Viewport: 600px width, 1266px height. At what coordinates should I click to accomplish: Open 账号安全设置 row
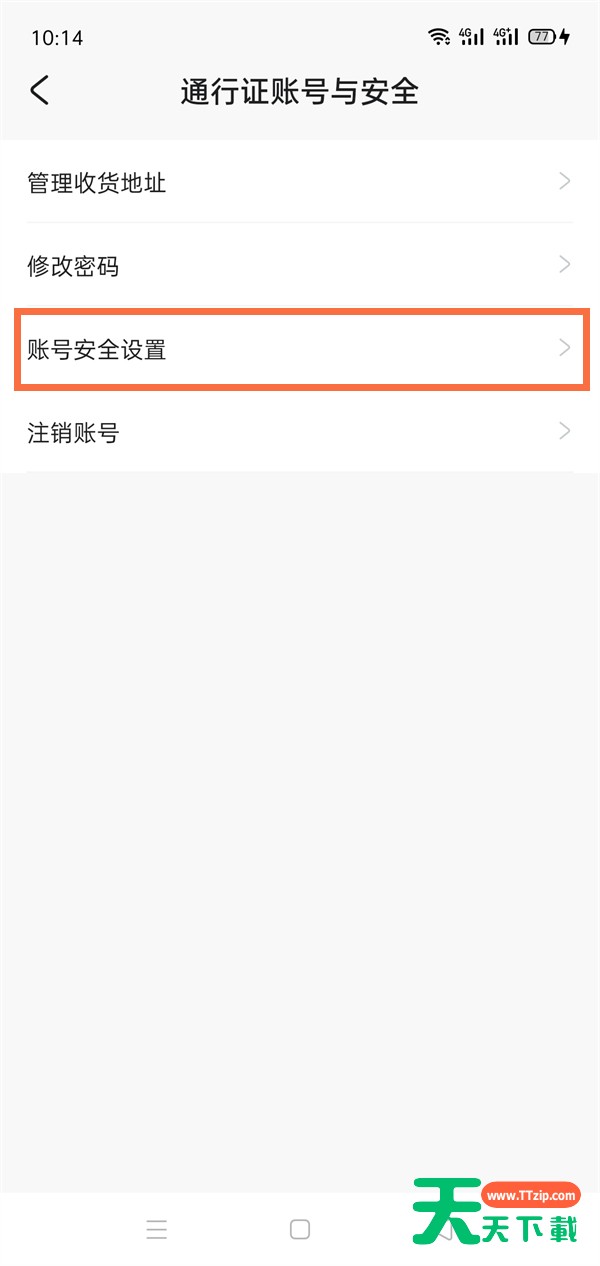click(300, 349)
